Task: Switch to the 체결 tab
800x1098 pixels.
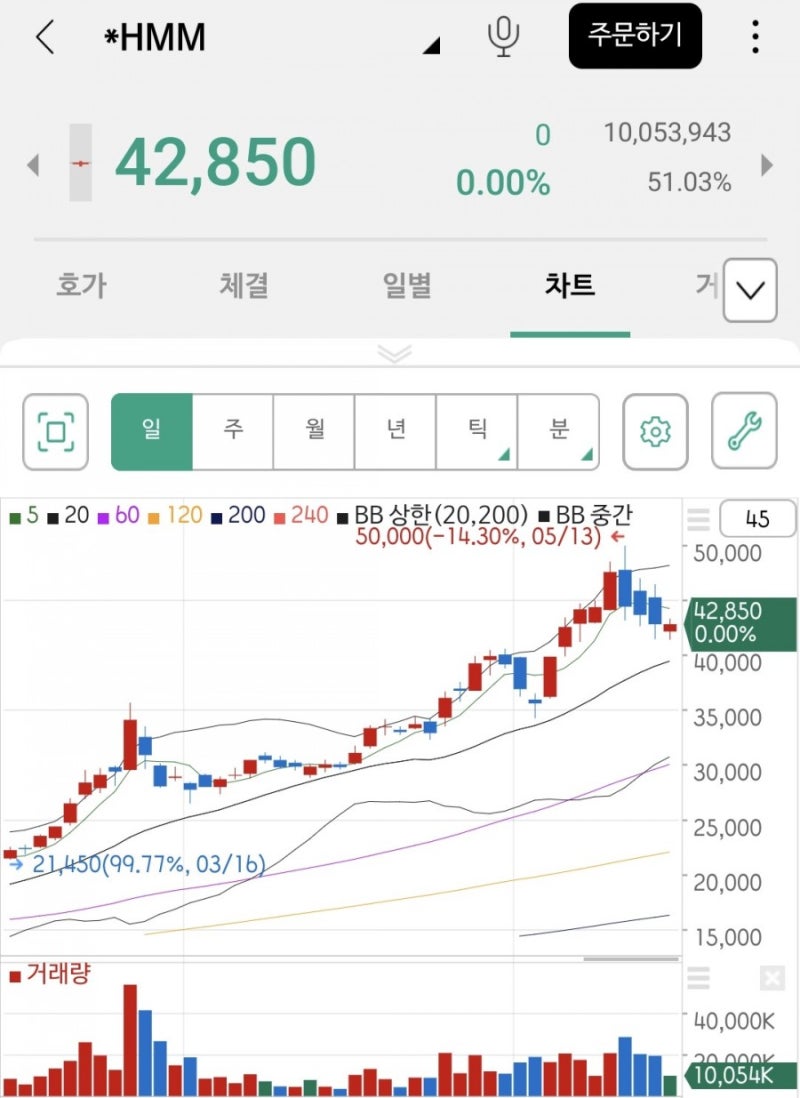Action: click(244, 286)
